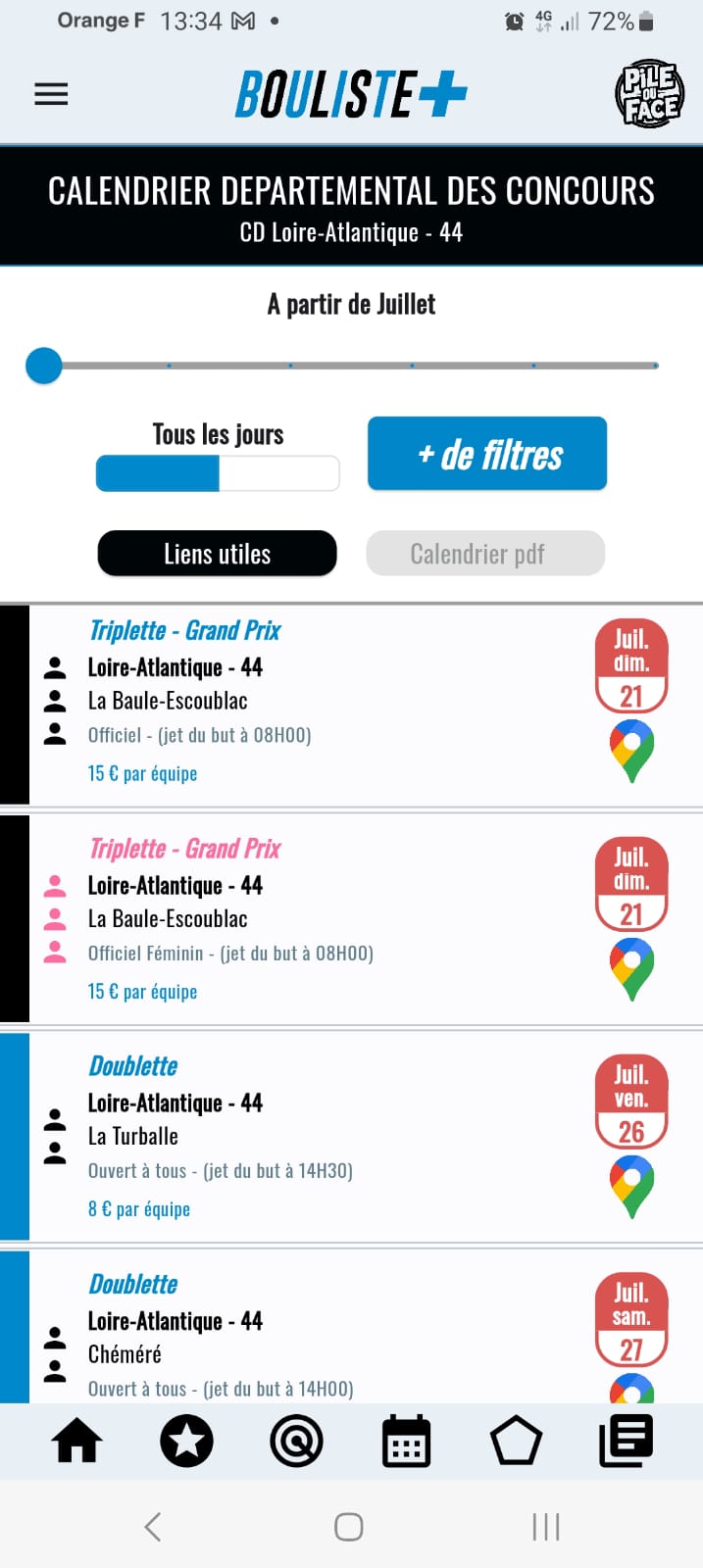The height and width of the screenshot is (1568, 703).
Task: Open the star favorites tab
Action: [x=186, y=1442]
